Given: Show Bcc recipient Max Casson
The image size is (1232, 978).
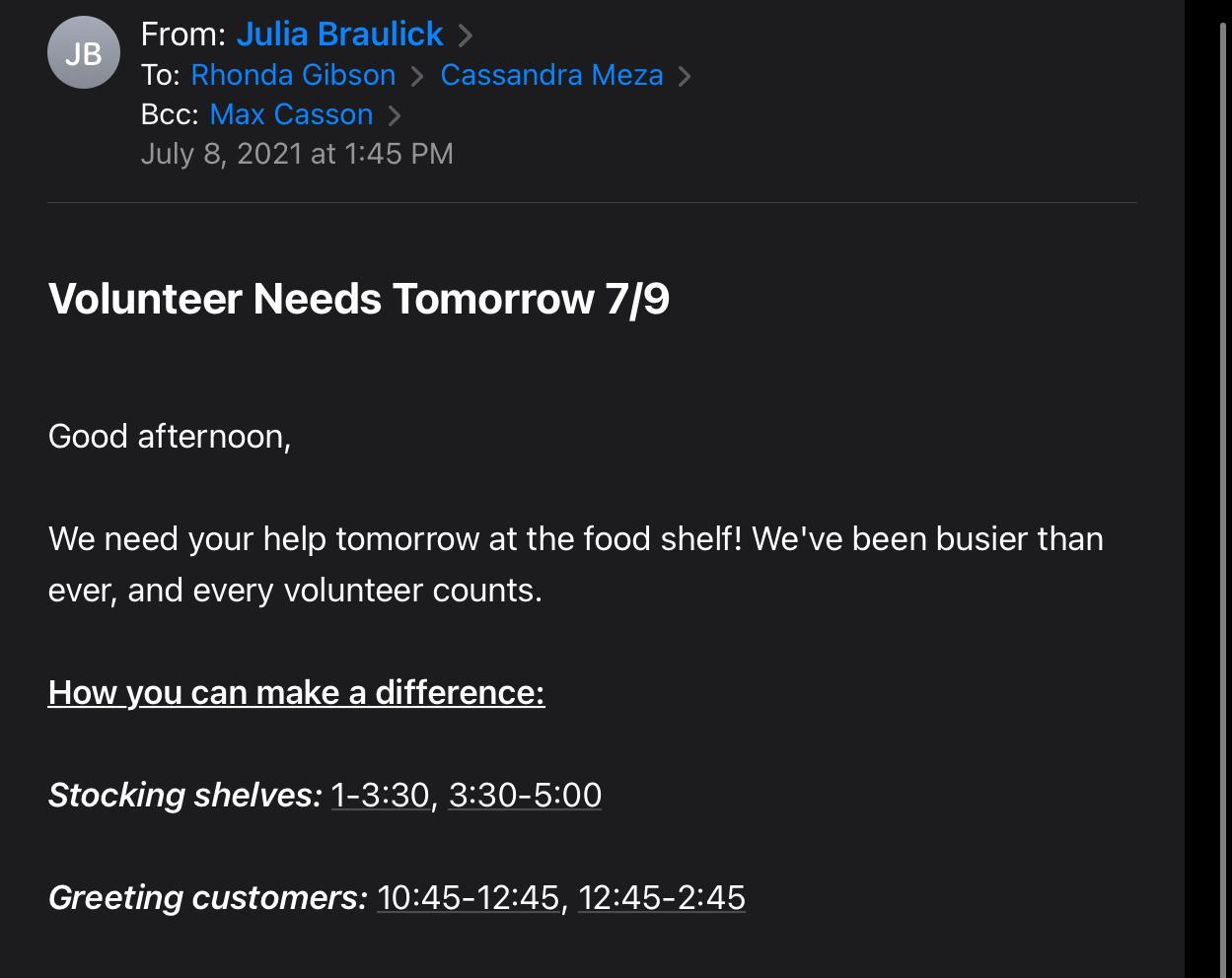Looking at the screenshot, I should coord(291,114).
